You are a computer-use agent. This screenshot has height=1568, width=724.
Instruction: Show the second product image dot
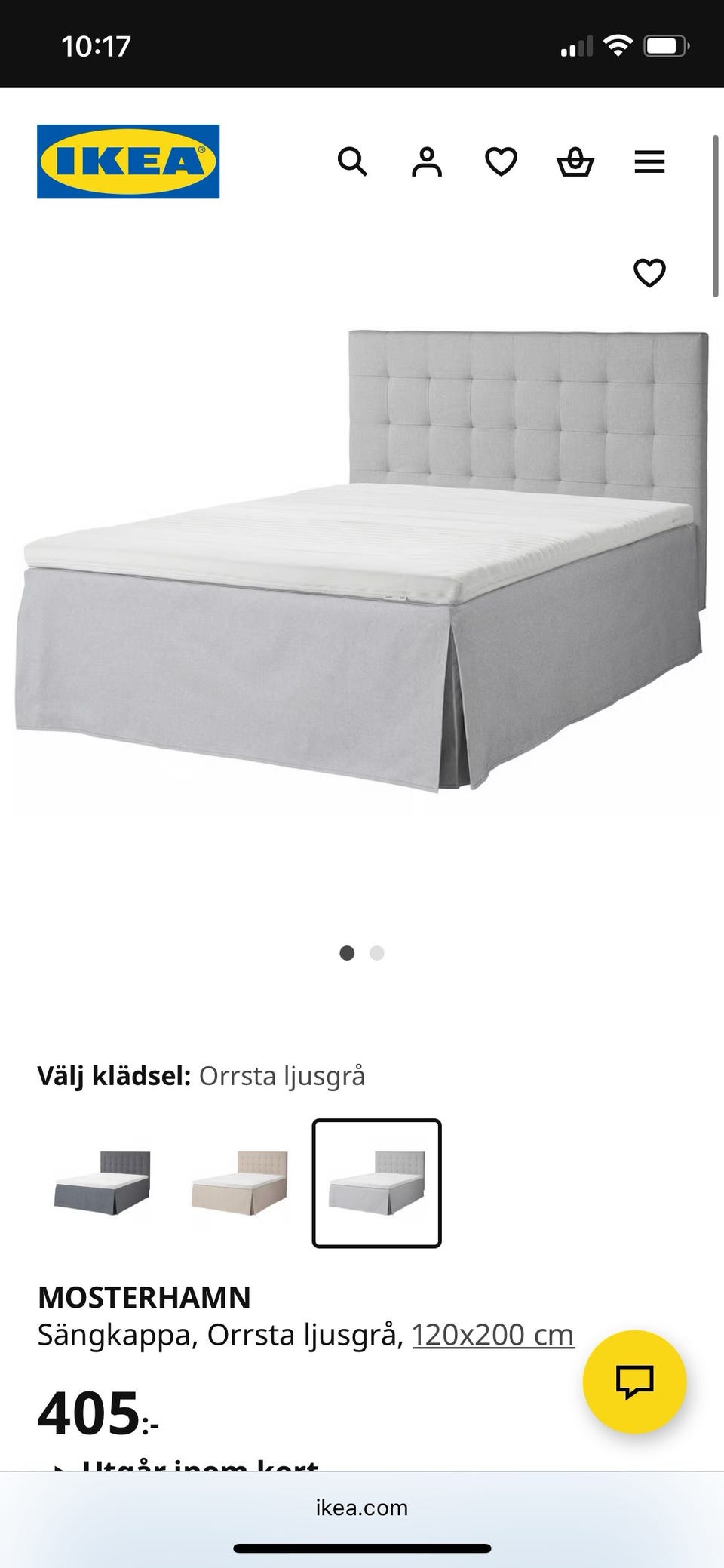point(376,953)
